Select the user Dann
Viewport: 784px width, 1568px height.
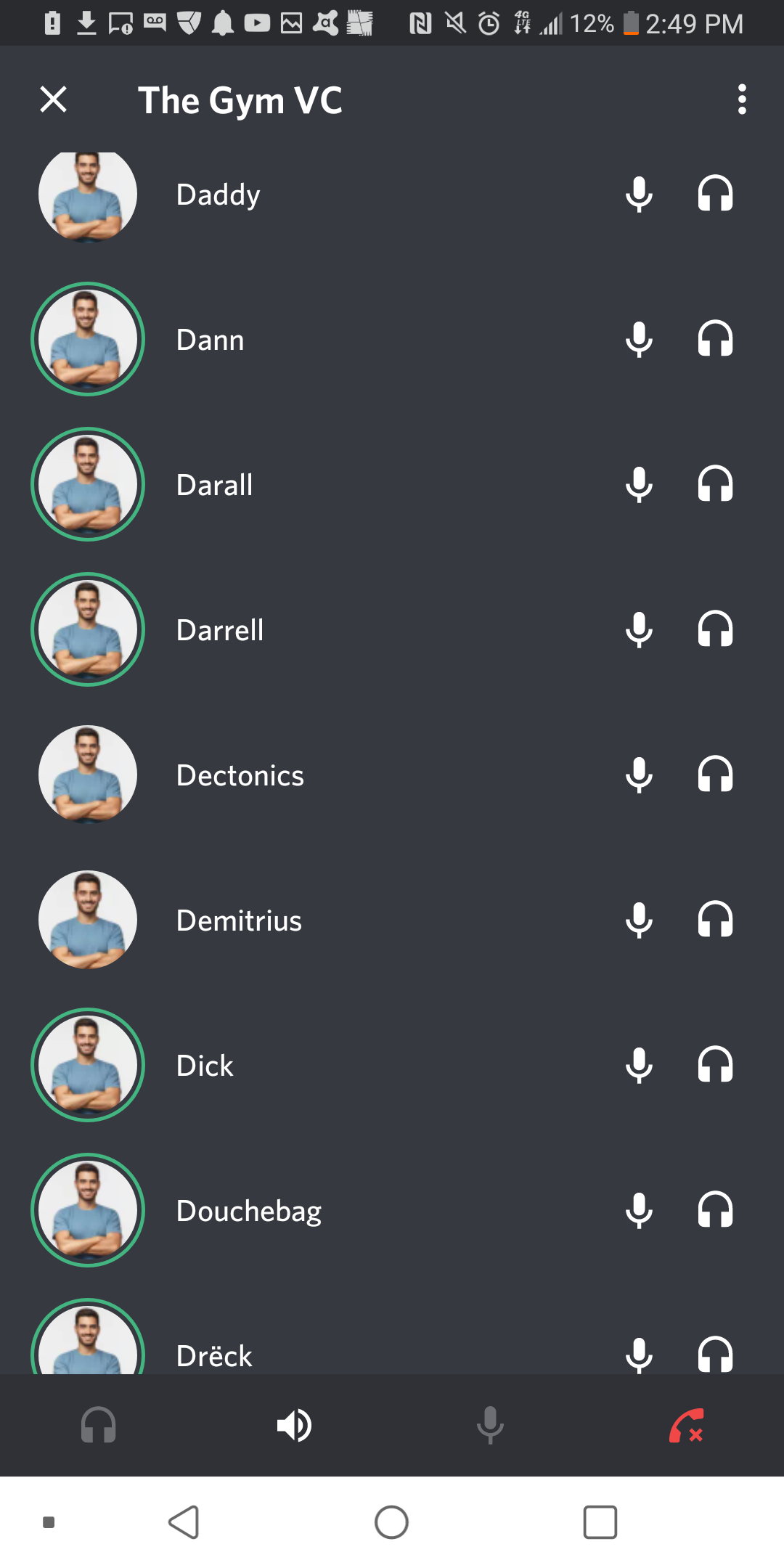(x=211, y=340)
